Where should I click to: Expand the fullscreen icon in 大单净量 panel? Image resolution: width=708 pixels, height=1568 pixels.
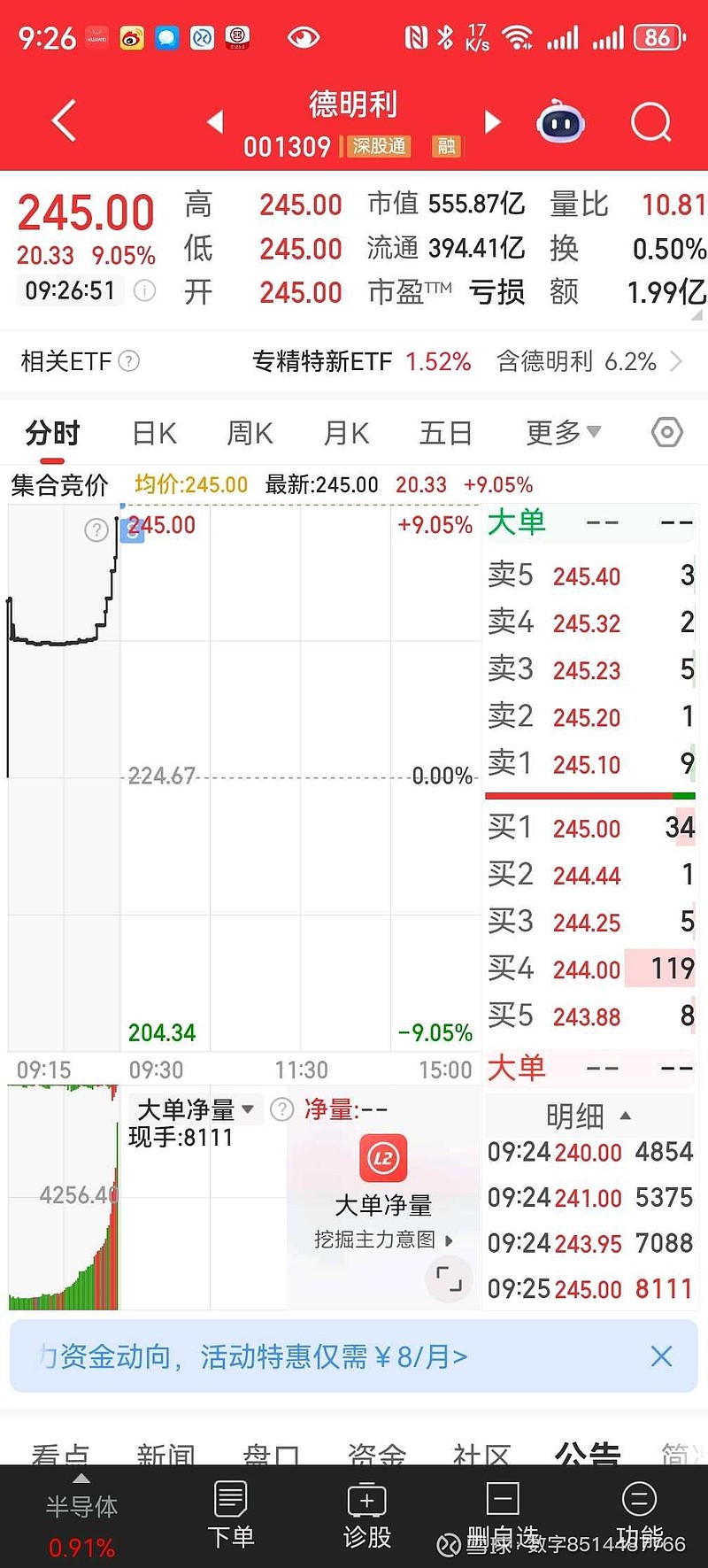pos(449,1279)
